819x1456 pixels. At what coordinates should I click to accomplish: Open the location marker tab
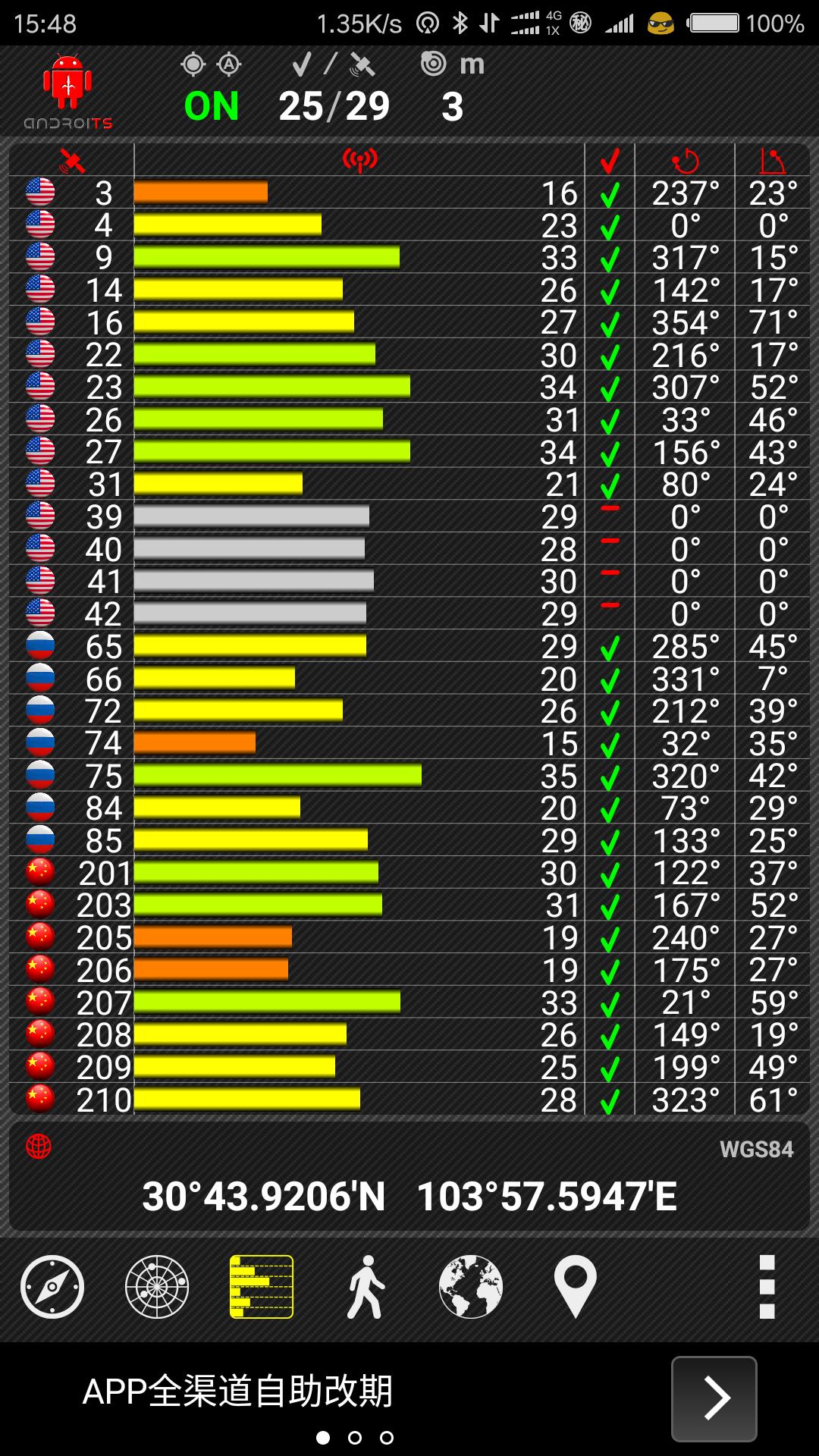tap(575, 1287)
